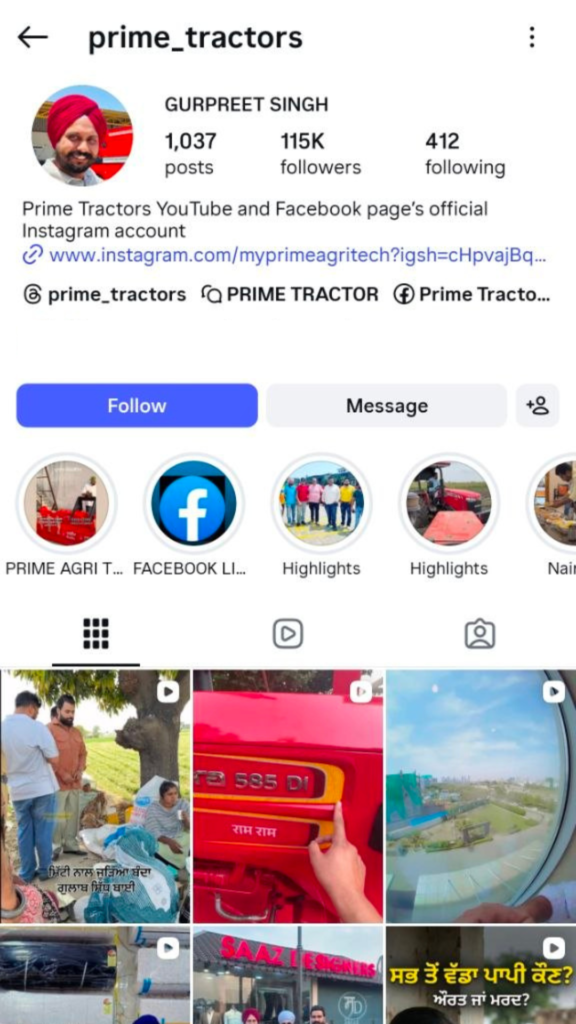Show suggested accounts with add-person icon
576x1024 pixels.
pyautogui.click(x=537, y=406)
